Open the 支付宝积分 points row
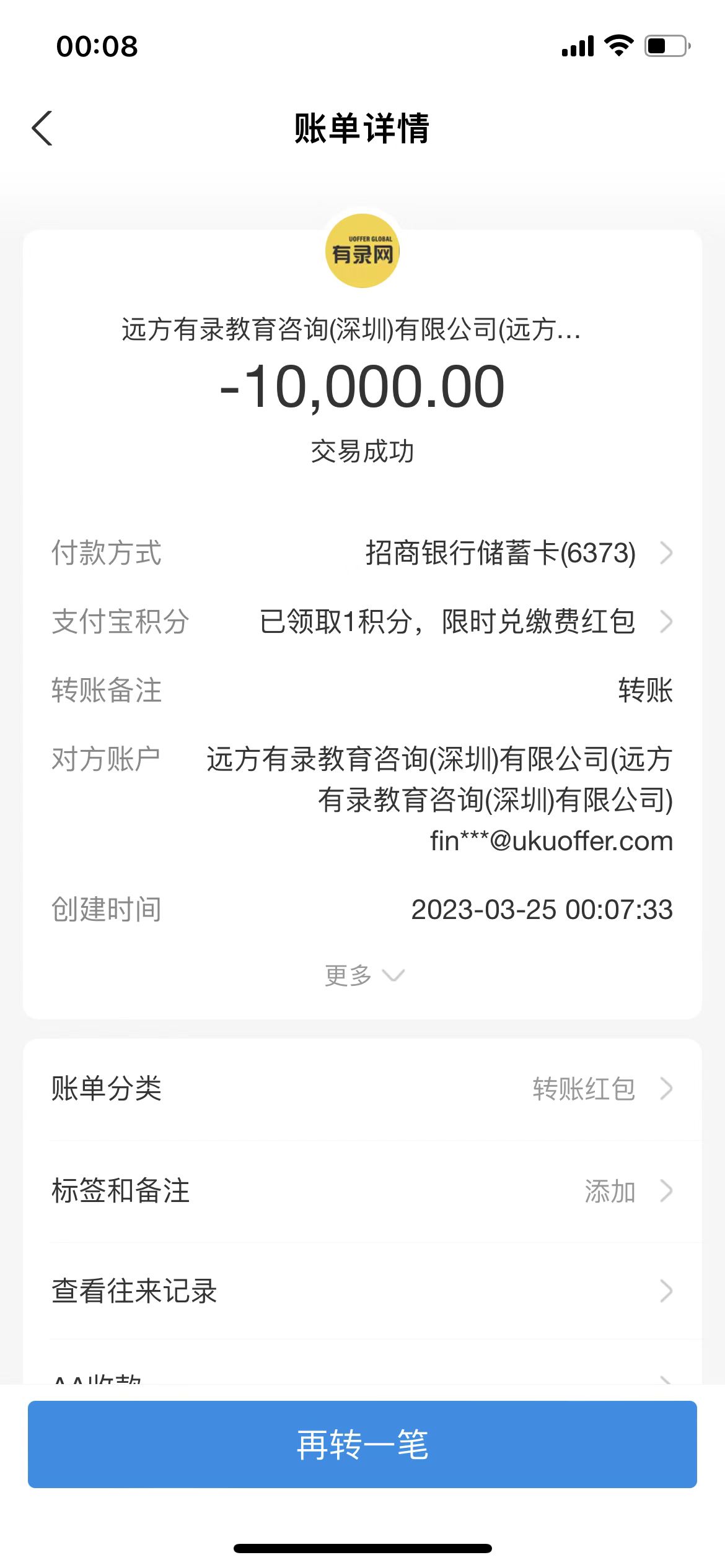This screenshot has height=1568, width=725. [x=362, y=622]
